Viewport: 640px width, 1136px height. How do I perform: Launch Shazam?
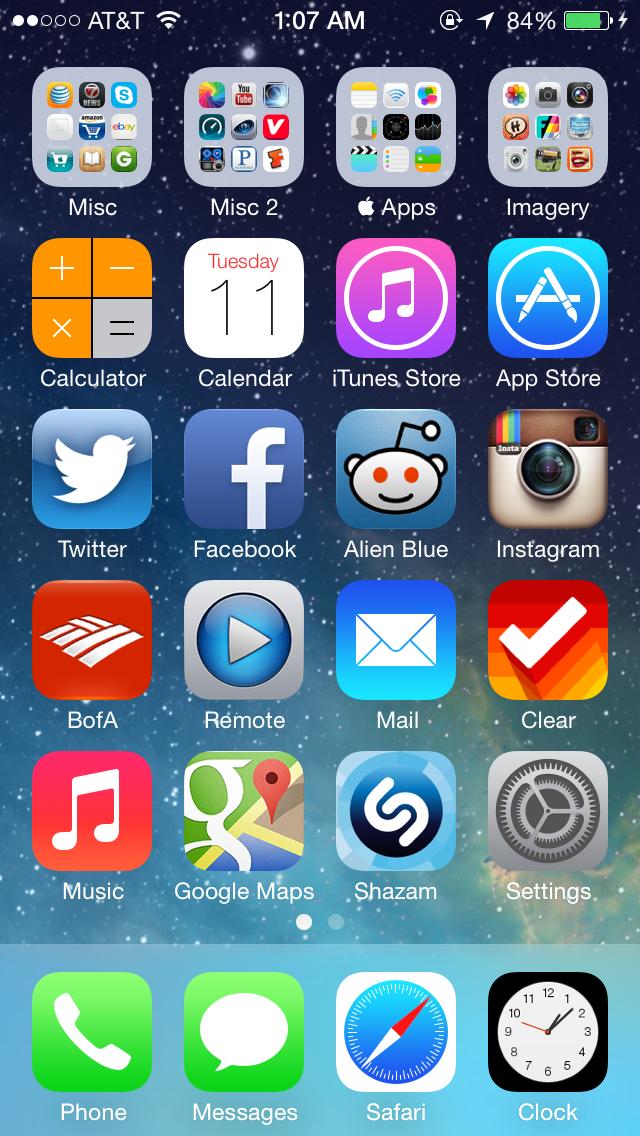coord(396,811)
